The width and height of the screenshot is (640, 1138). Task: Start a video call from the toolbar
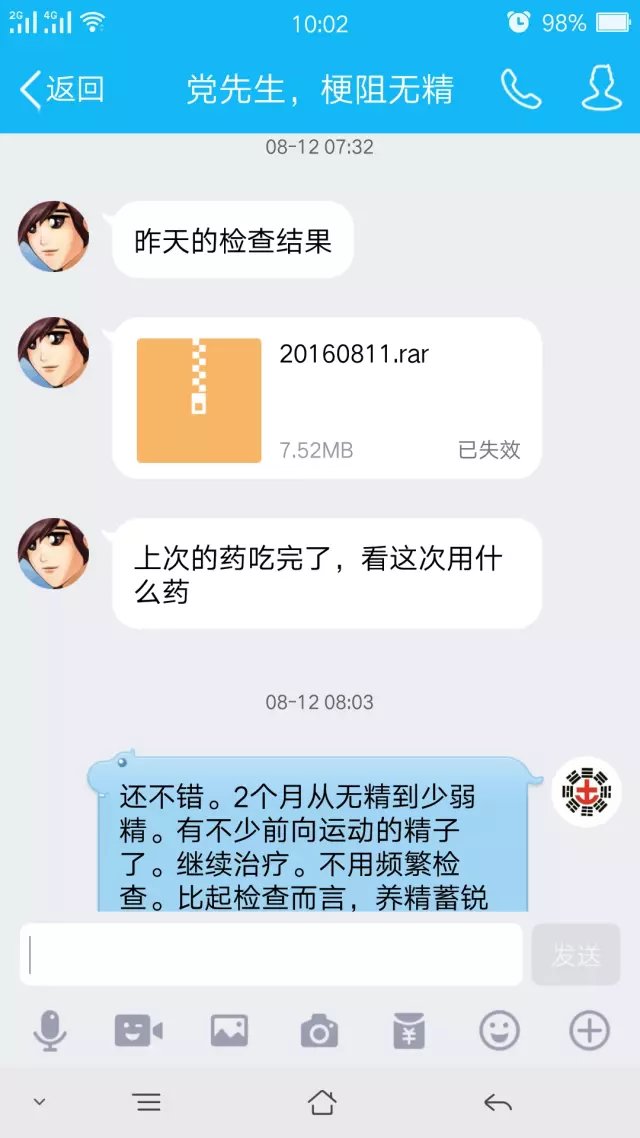[x=138, y=1031]
